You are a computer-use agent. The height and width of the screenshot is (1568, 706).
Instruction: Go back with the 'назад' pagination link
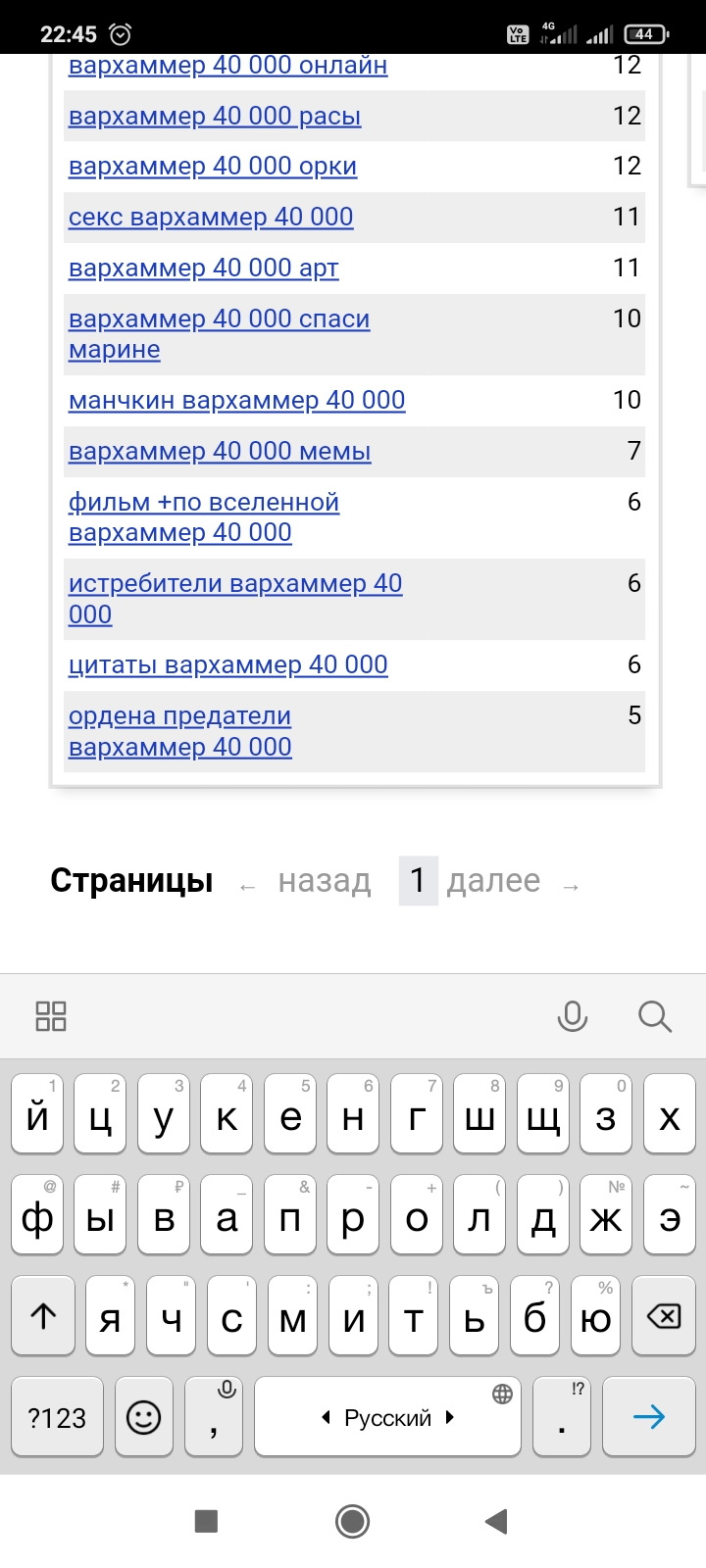coord(325,880)
